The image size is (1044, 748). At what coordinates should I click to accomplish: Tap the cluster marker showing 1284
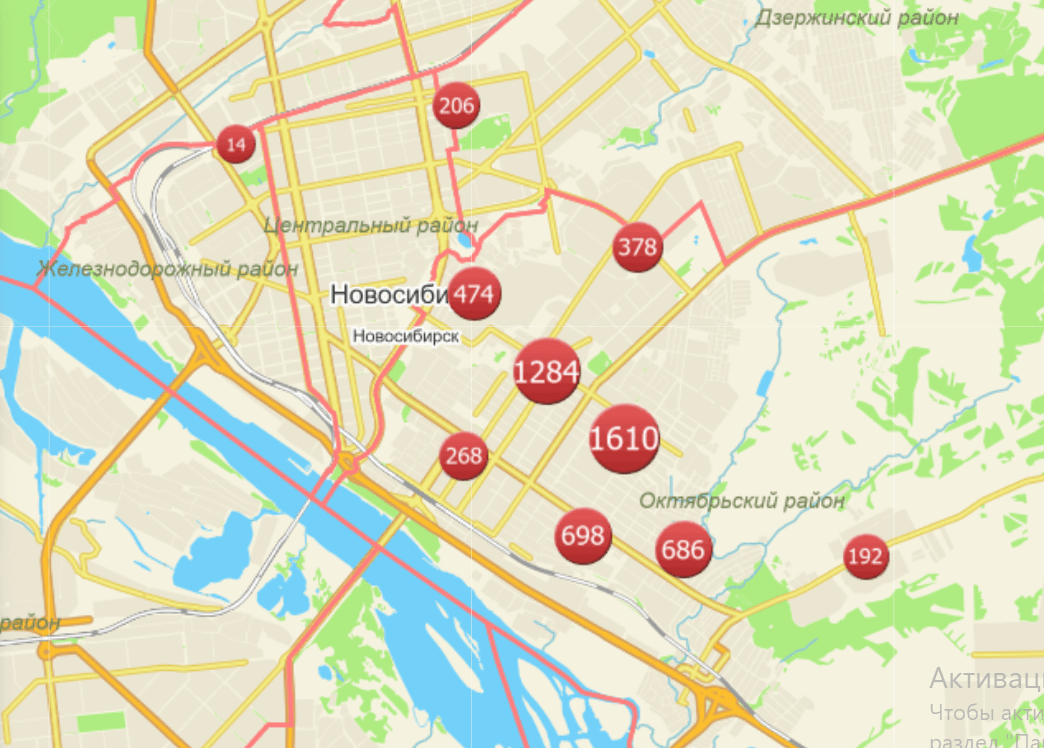click(547, 372)
